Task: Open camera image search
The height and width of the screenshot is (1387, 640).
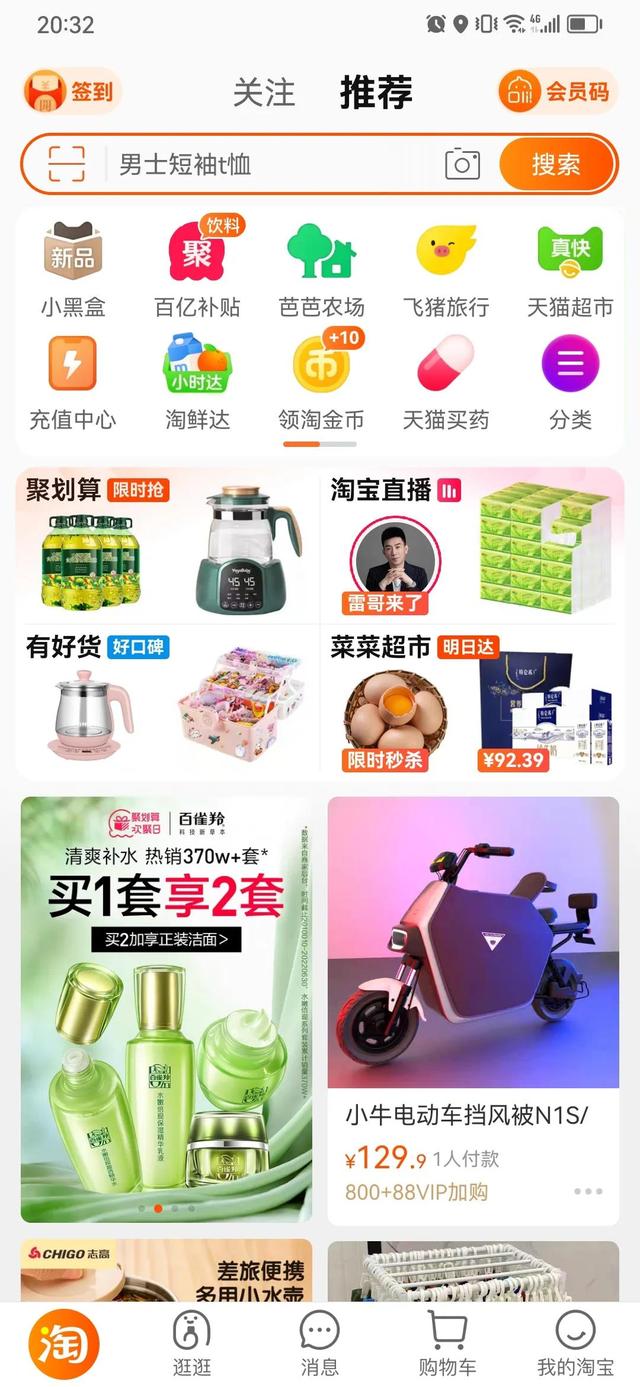Action: point(462,163)
